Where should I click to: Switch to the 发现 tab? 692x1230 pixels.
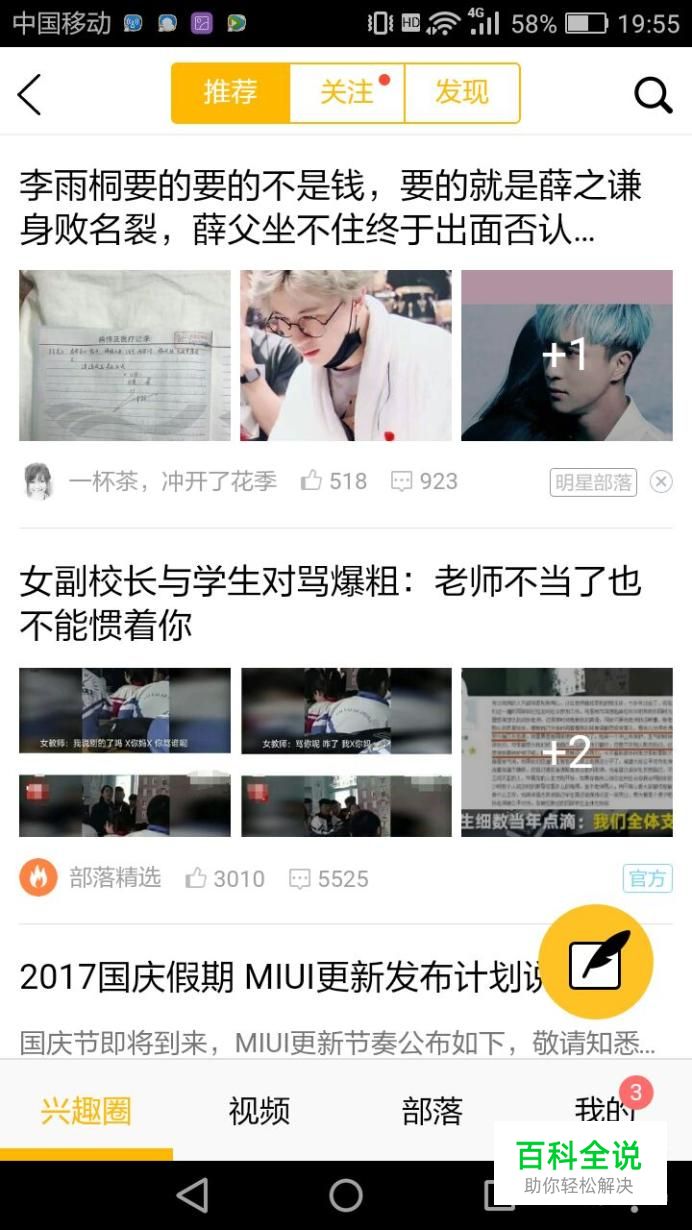pos(462,93)
